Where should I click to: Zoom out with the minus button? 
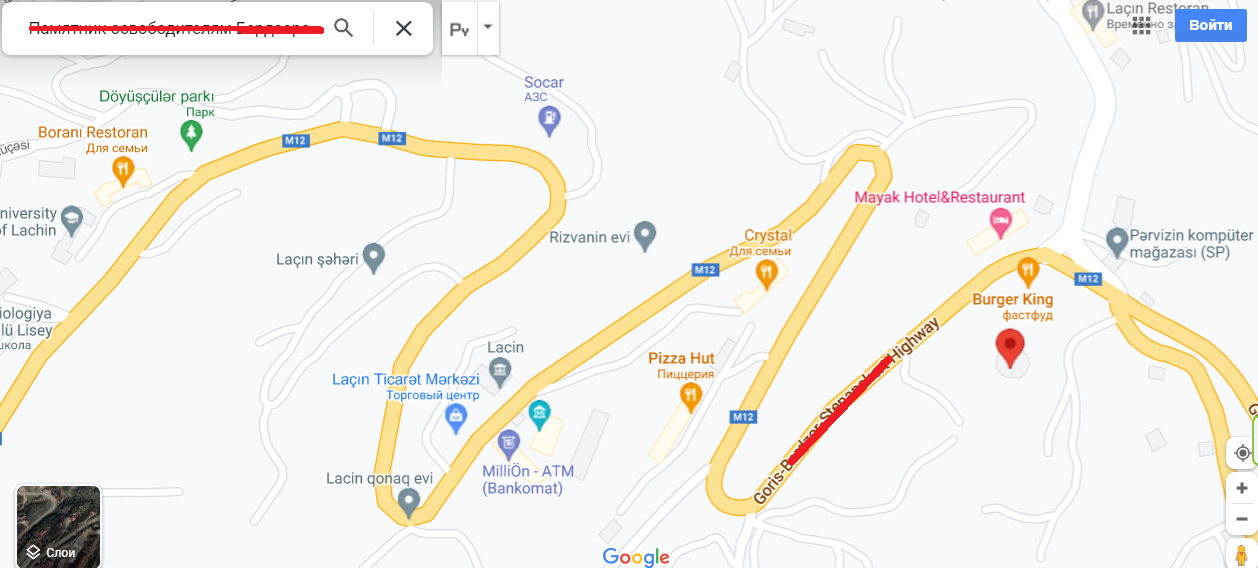pyautogui.click(x=1242, y=520)
